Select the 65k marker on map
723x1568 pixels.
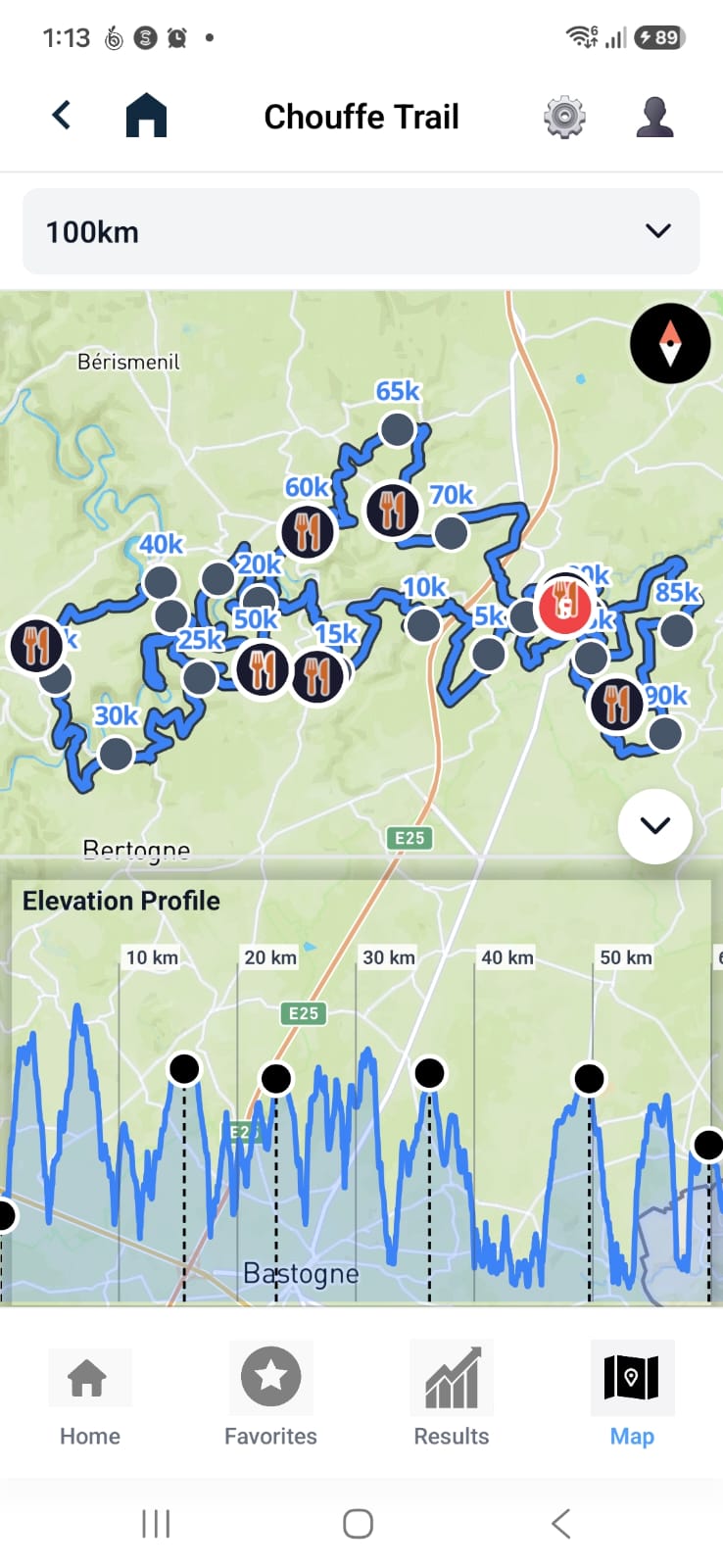[x=397, y=429]
